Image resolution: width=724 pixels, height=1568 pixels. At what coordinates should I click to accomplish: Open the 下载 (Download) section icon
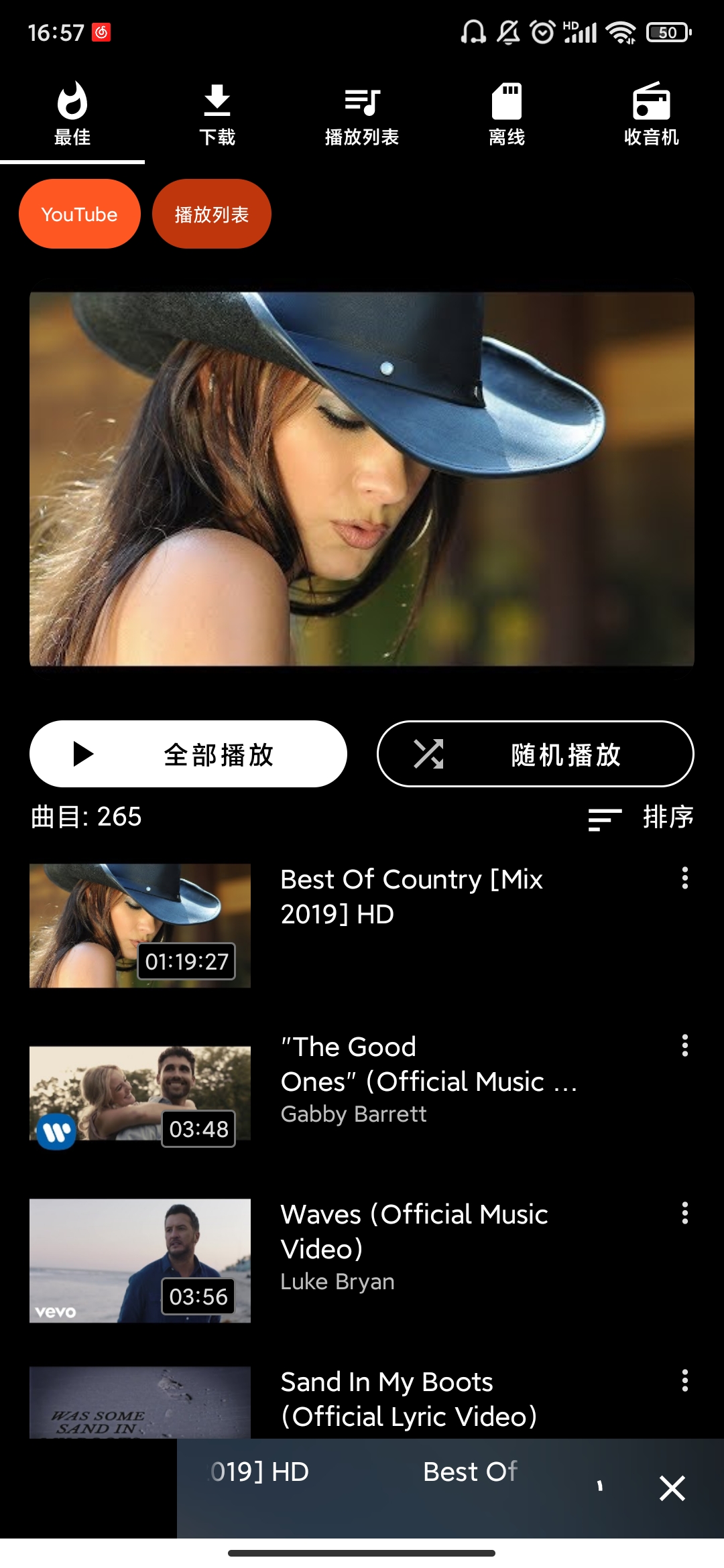point(217,102)
